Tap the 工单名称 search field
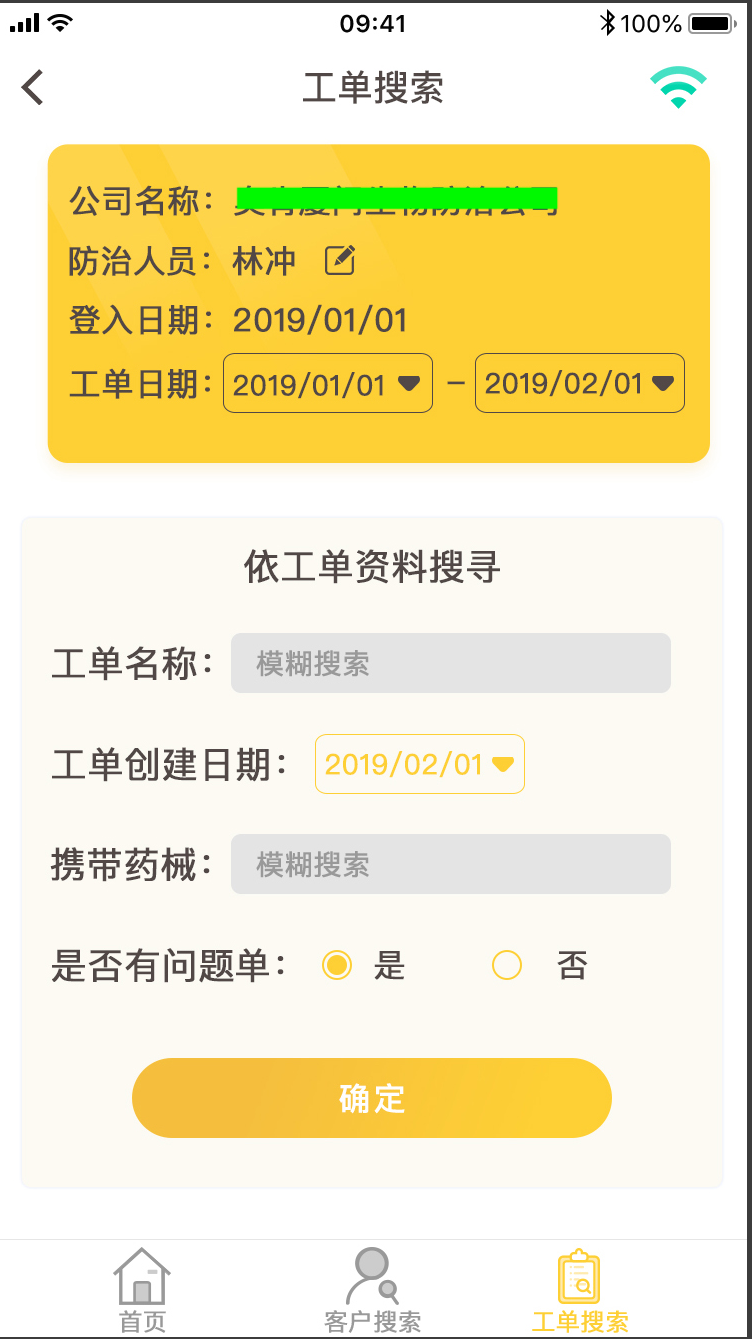The width and height of the screenshot is (752, 1339). point(451,663)
